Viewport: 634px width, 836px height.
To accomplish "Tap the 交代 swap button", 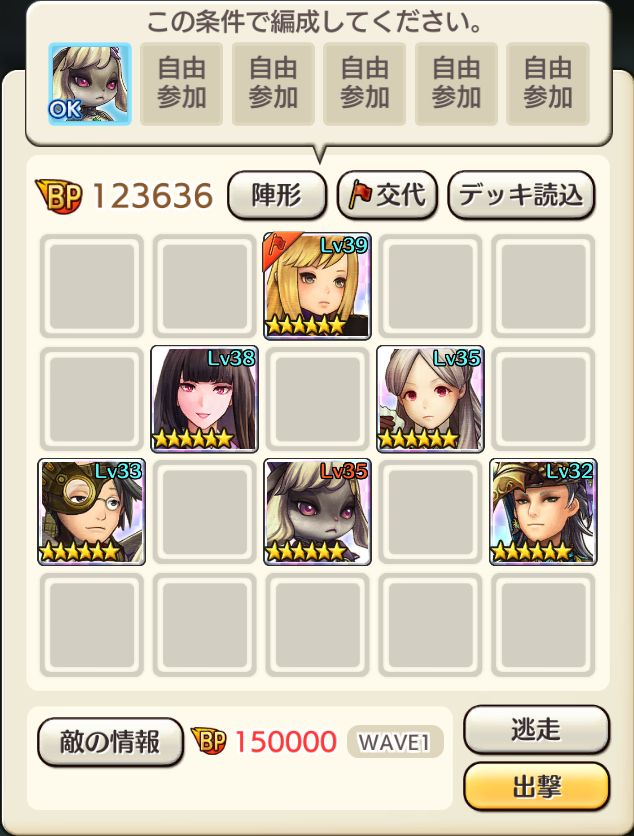I will tap(387, 195).
